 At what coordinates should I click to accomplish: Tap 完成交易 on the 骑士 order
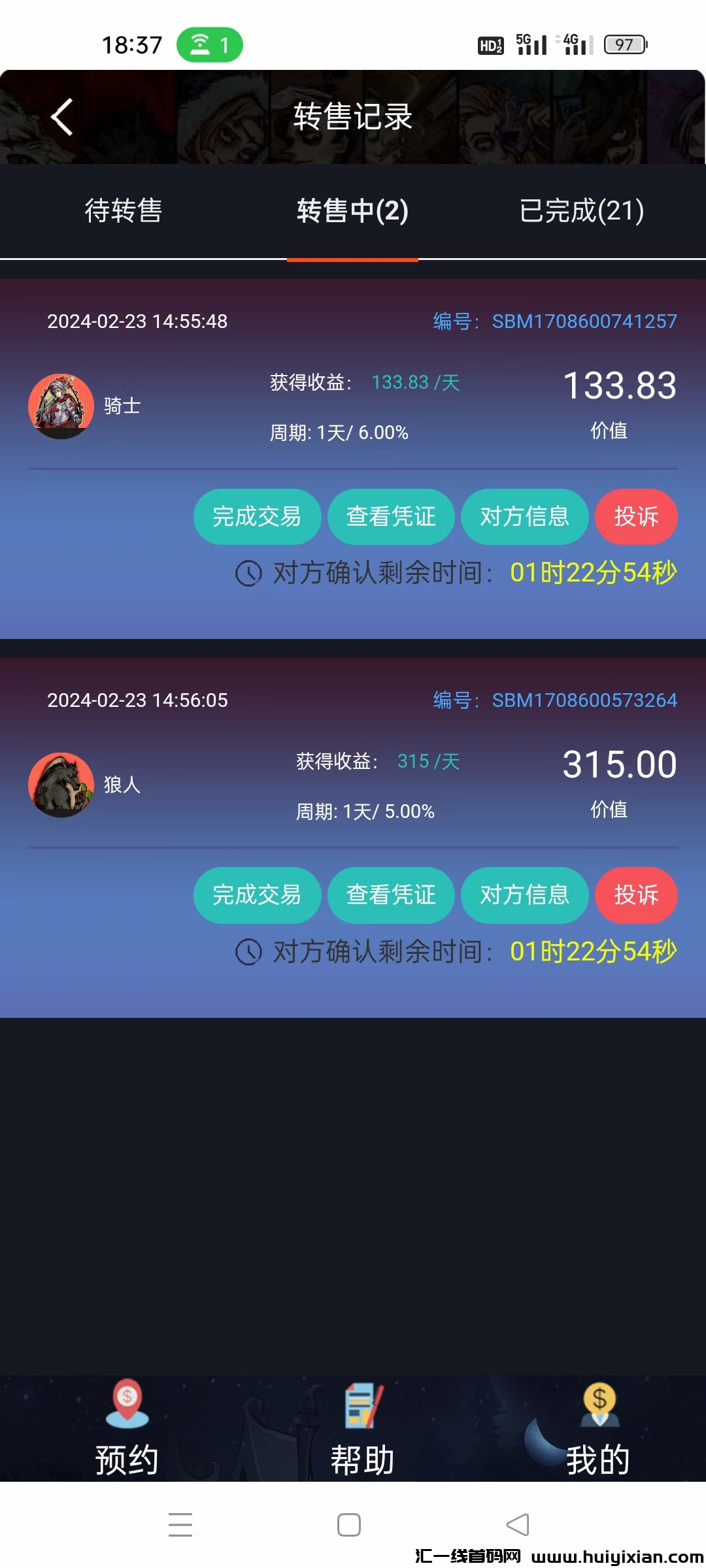[257, 517]
